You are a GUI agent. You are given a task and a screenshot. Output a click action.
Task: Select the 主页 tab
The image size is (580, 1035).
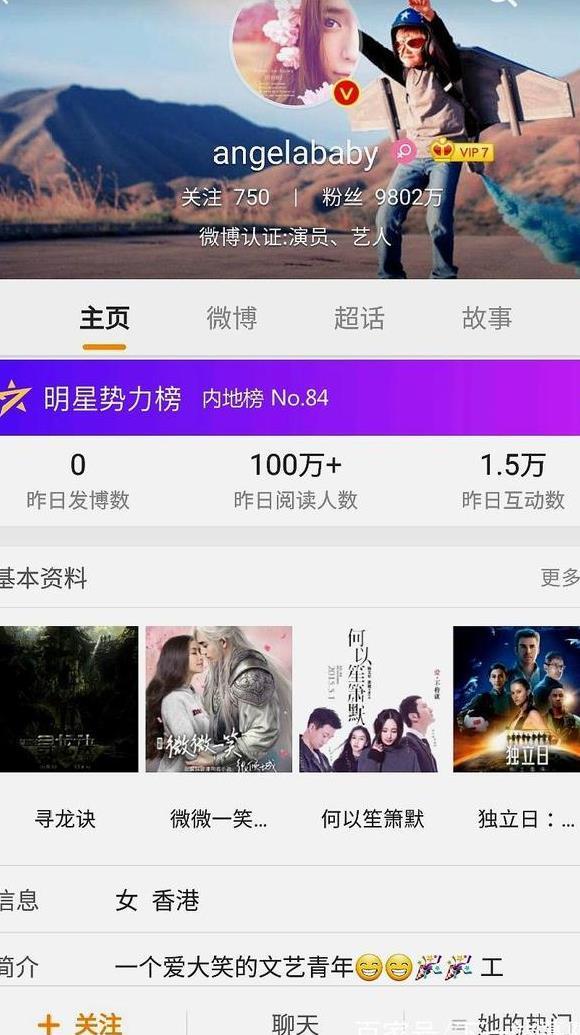tap(104, 318)
